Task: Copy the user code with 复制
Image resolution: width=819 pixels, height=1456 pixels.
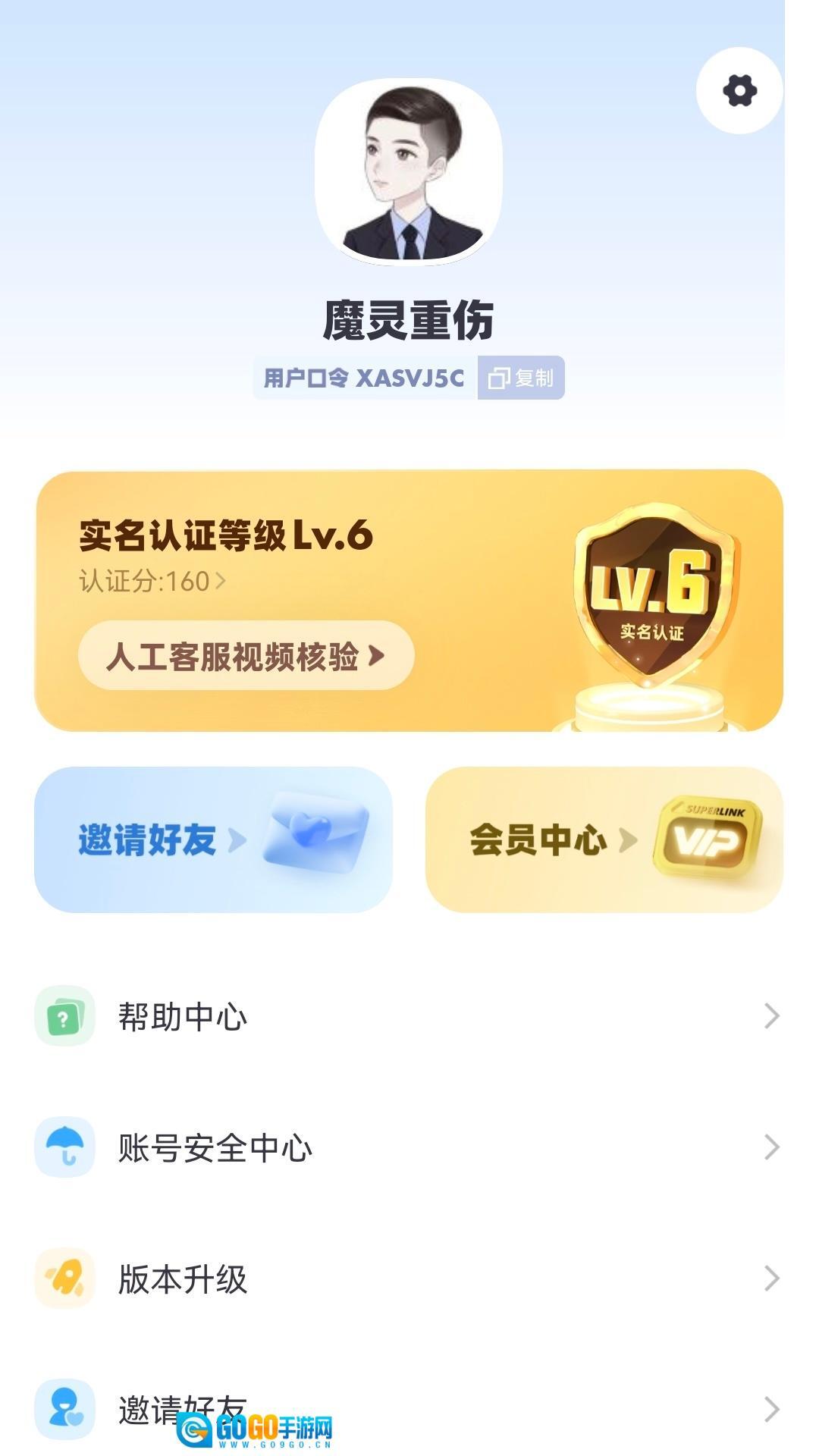Action: tap(521, 378)
